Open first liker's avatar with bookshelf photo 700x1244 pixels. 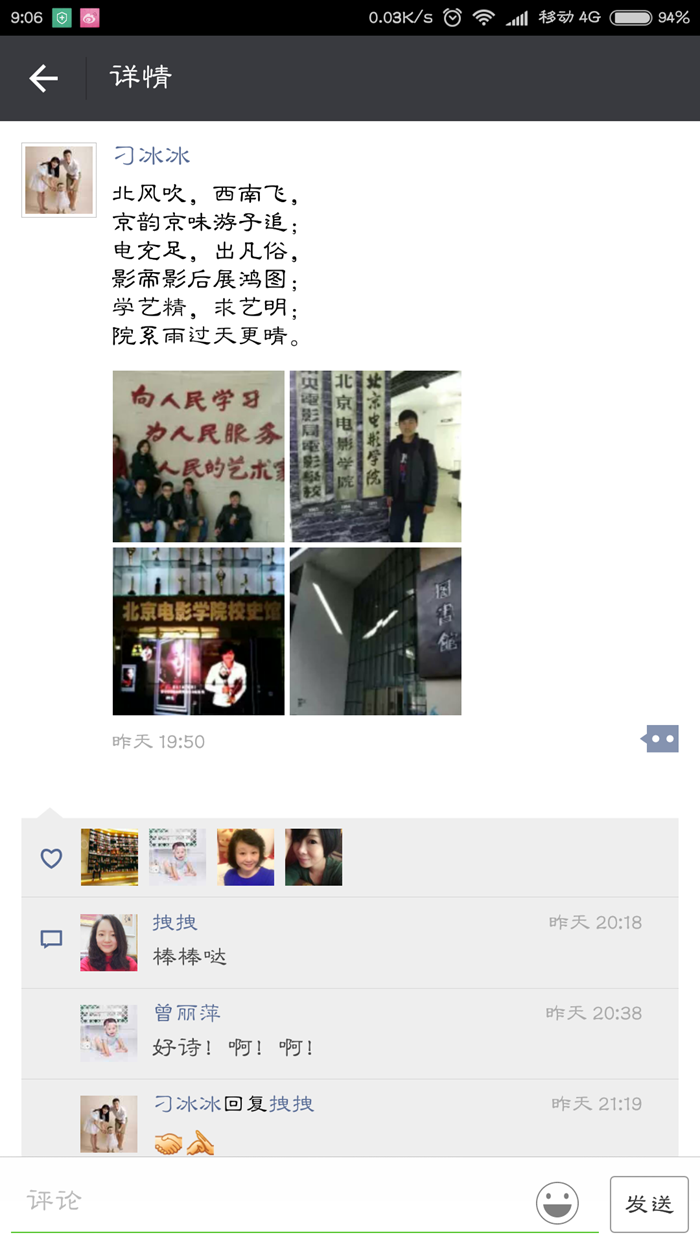109,857
